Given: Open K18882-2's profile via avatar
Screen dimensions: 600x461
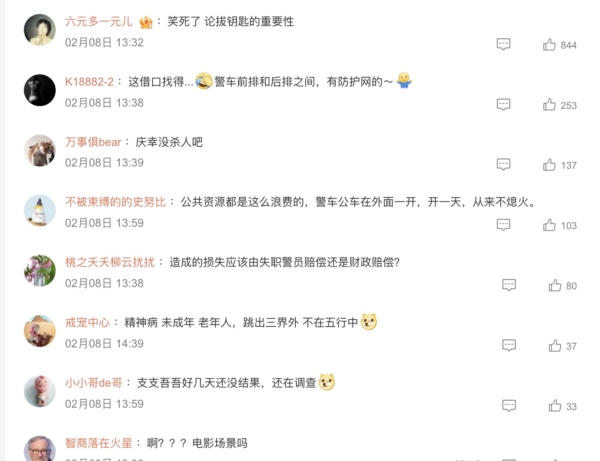Looking at the screenshot, I should point(40,90).
